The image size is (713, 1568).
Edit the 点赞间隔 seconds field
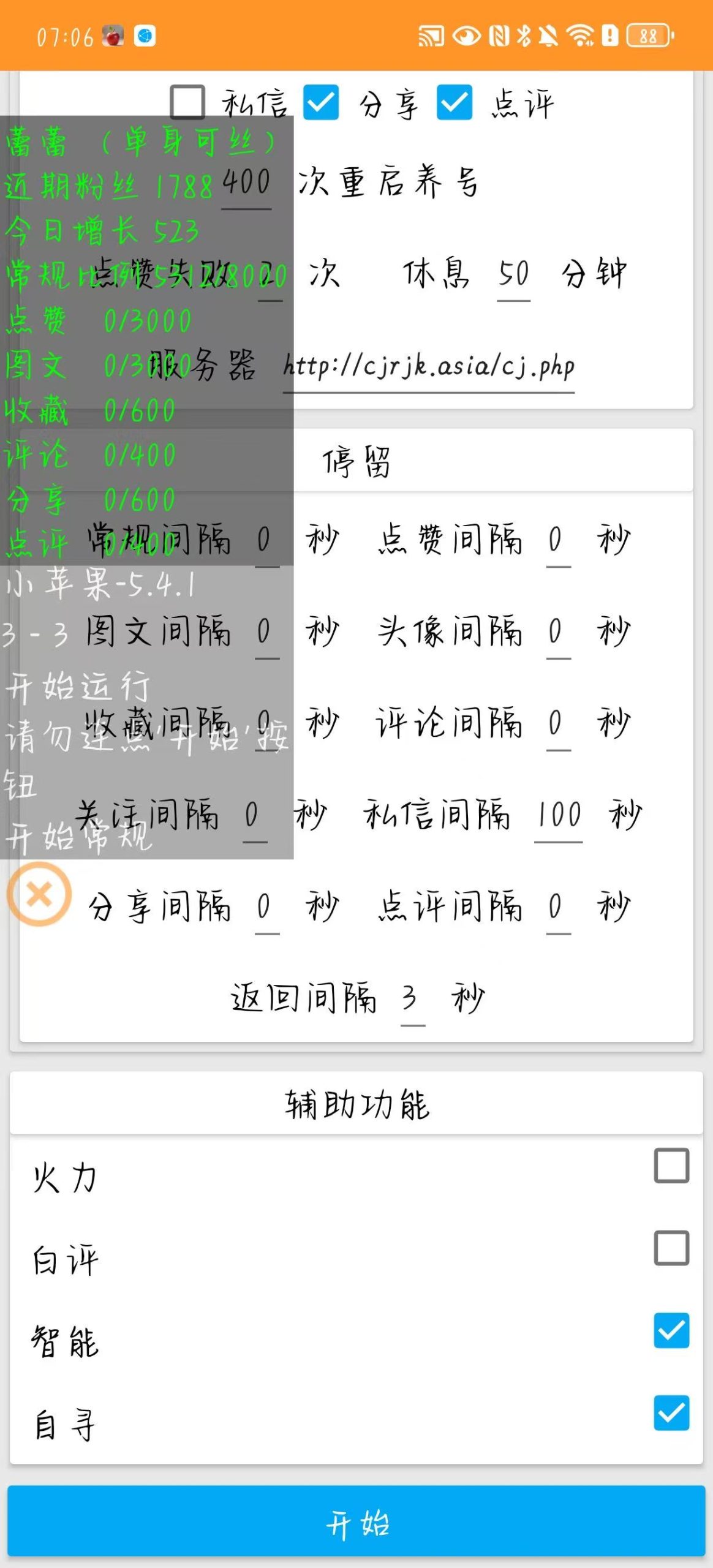557,541
